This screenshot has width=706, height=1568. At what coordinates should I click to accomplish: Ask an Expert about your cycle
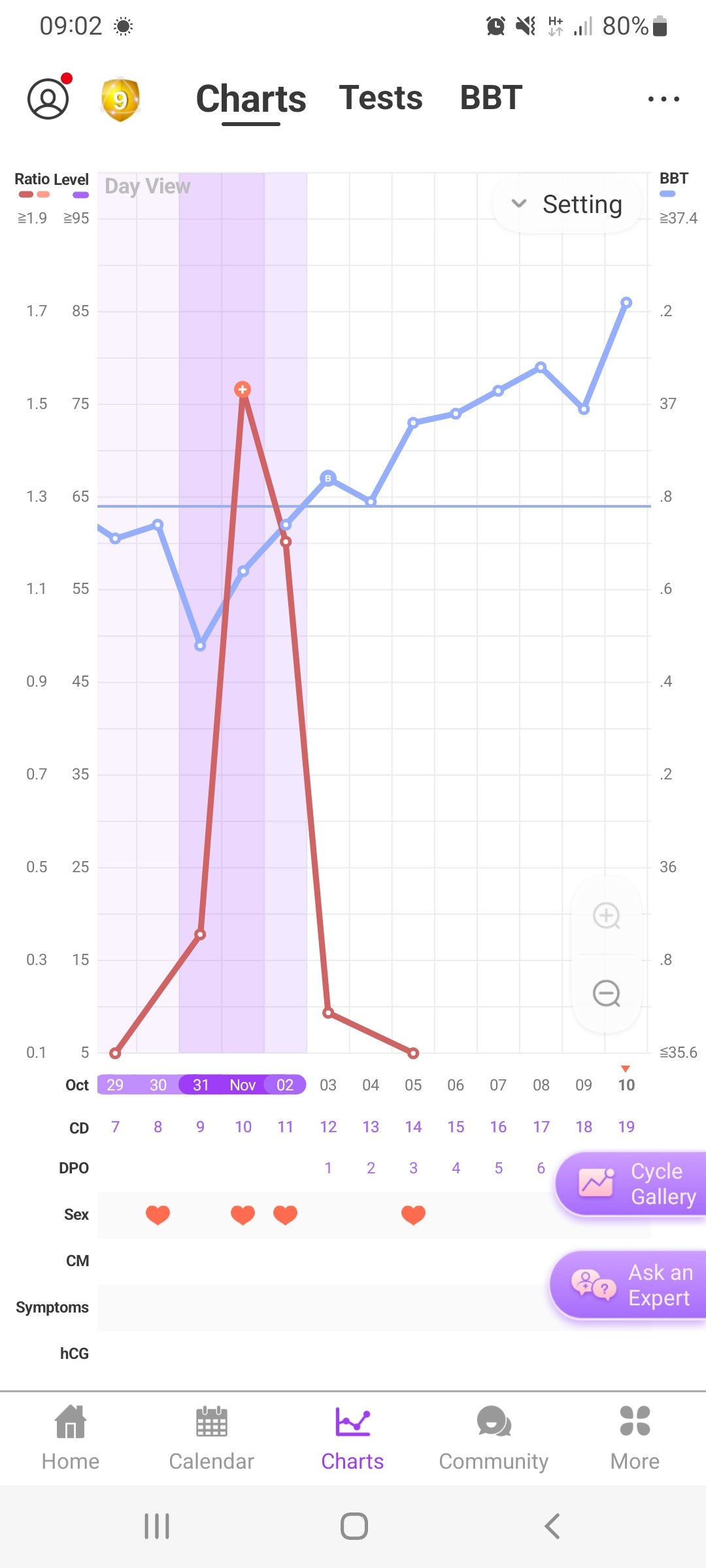tap(629, 1284)
